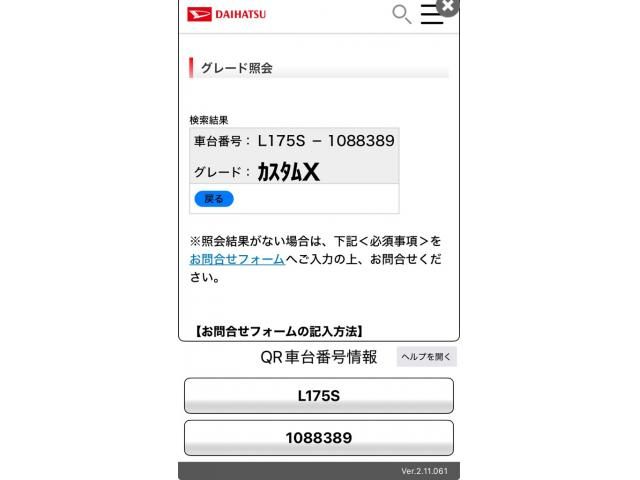Tap the 戻る back button

coord(214,199)
